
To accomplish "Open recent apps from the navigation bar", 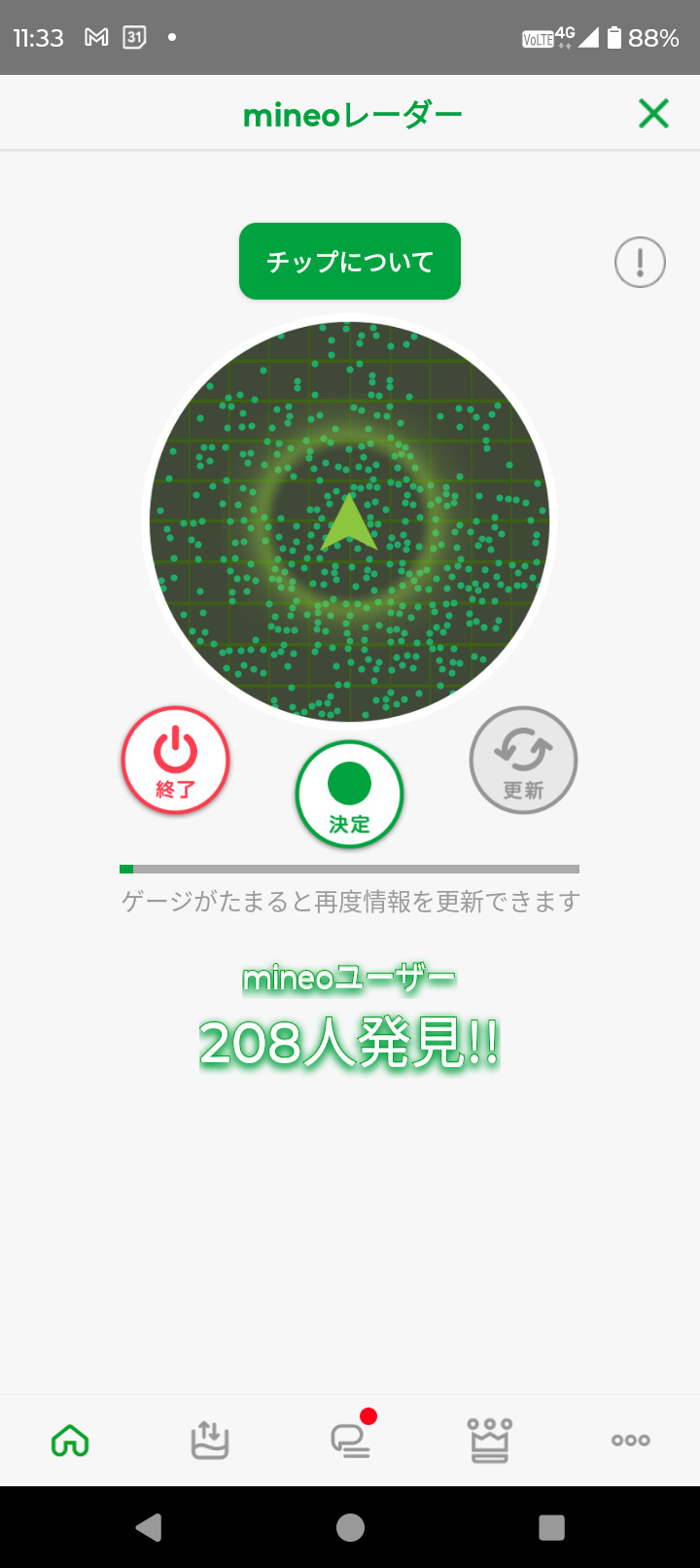I will (x=551, y=1528).
